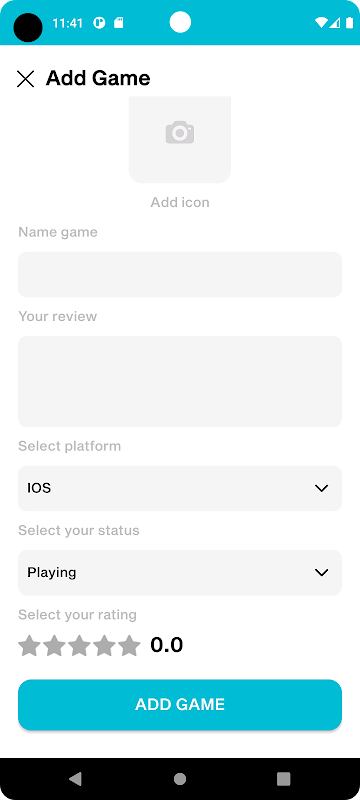The height and width of the screenshot is (800, 360).
Task: Close the Add Game screen
Action: point(25,79)
